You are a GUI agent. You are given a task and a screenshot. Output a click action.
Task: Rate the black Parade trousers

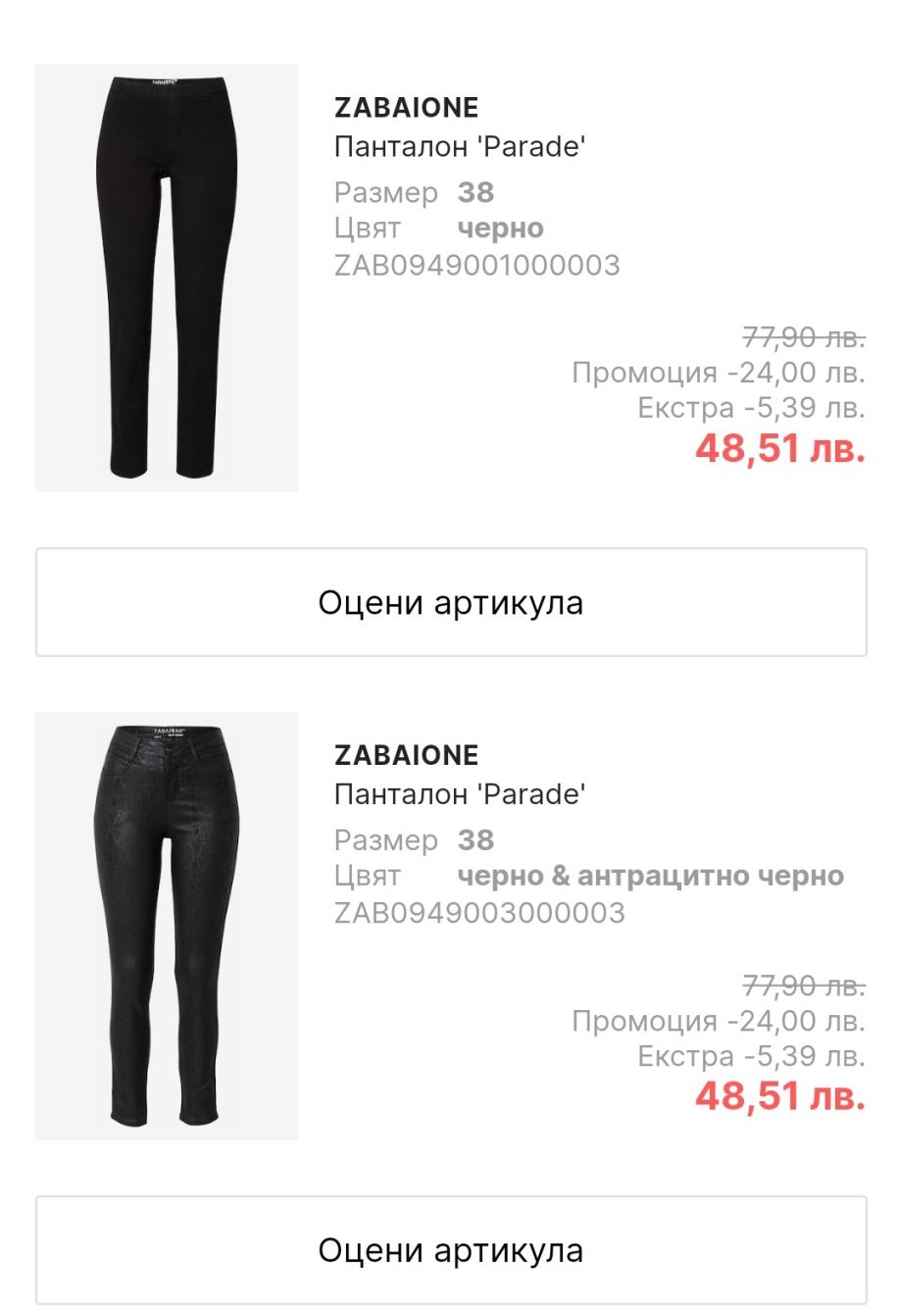[451, 602]
